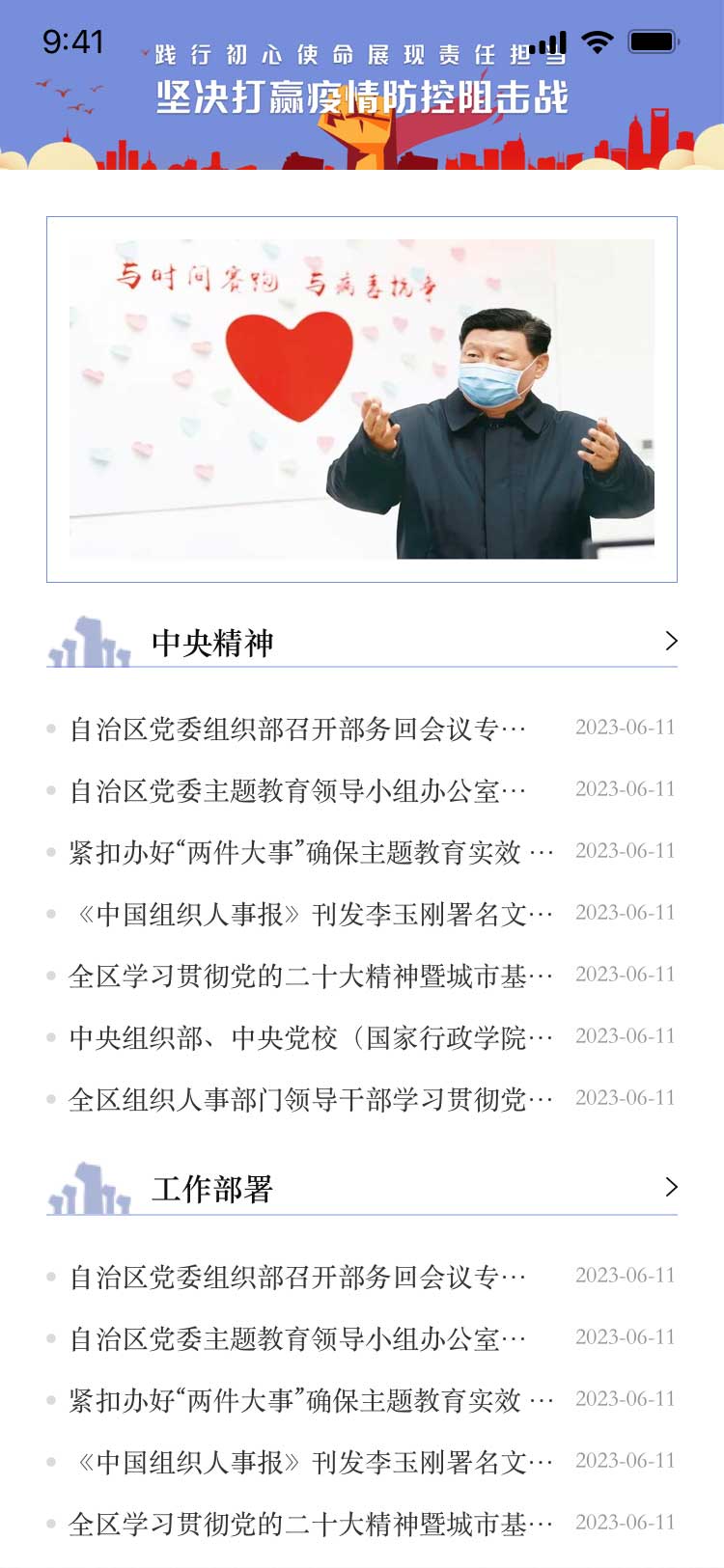724x1568 pixels.
Task: Tap the banner photo with the heart wall
Action: (x=362, y=399)
